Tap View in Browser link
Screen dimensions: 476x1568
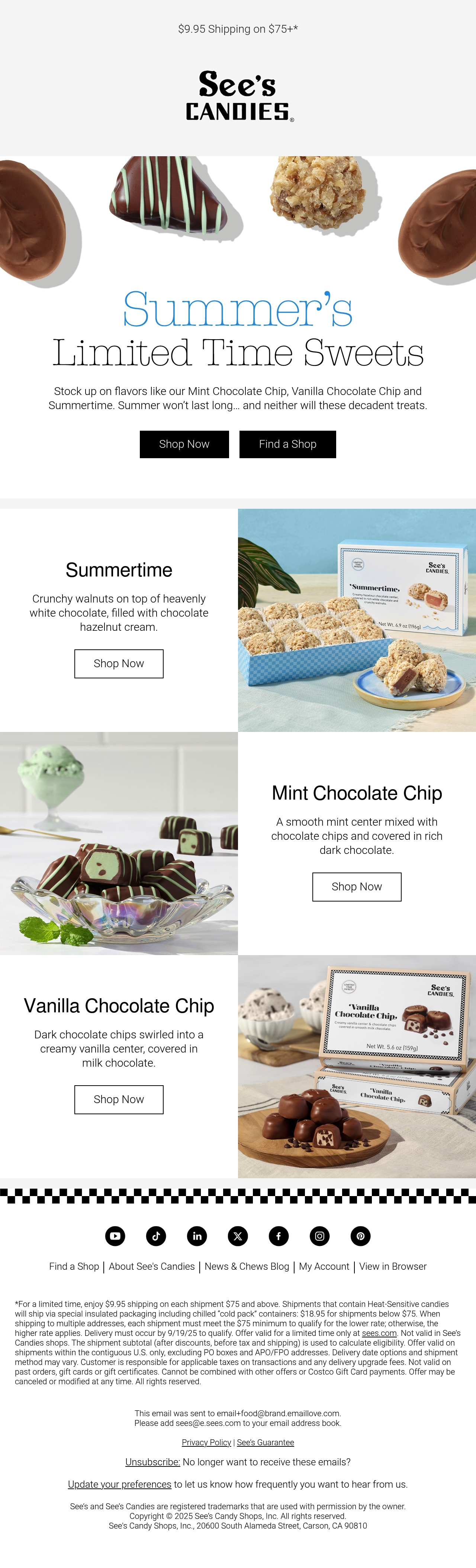(393, 1266)
